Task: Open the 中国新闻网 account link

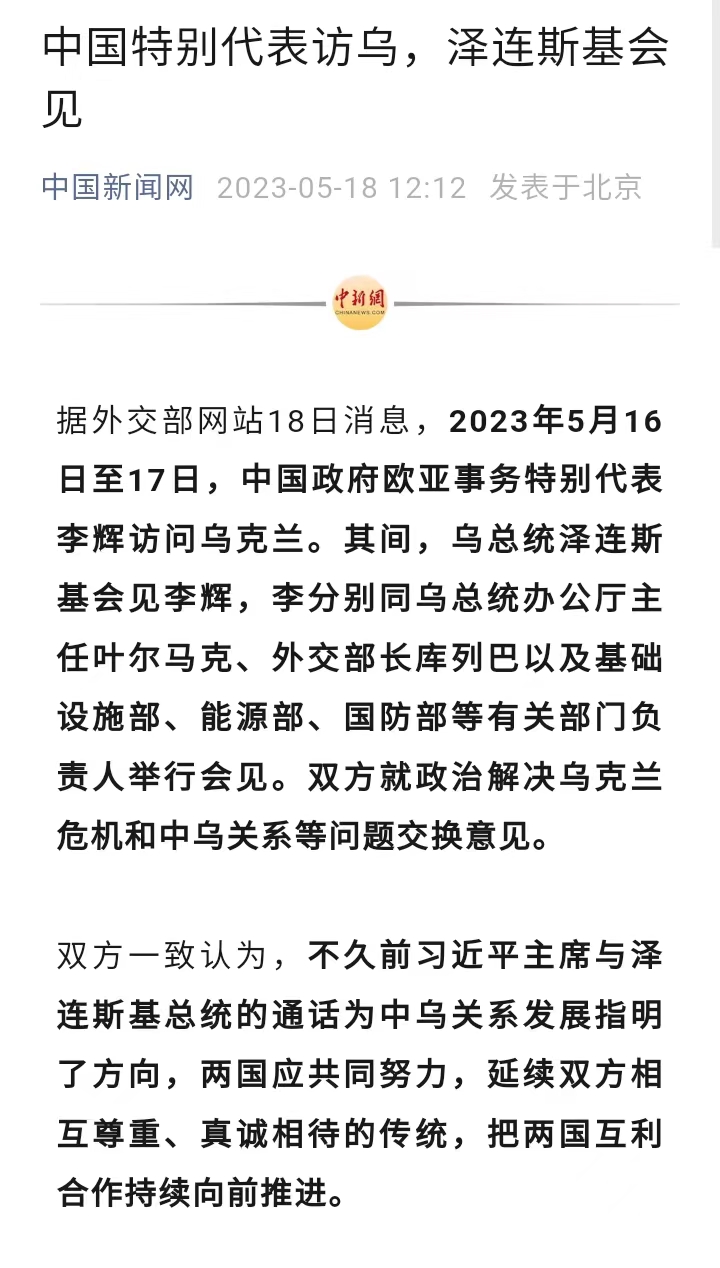Action: pos(117,187)
